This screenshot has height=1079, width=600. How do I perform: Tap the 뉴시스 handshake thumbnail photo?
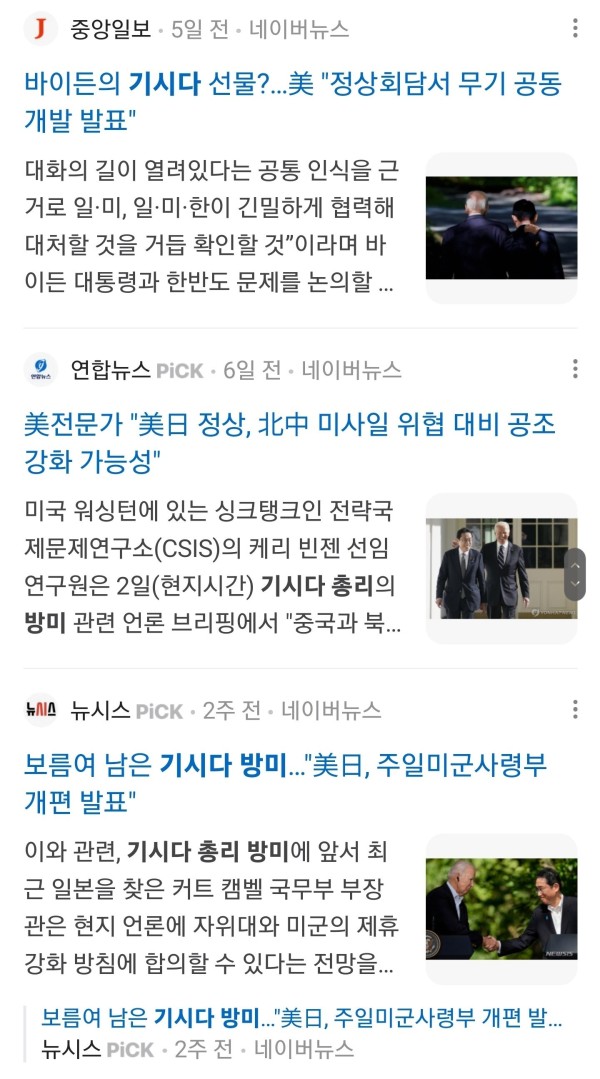tap(501, 908)
